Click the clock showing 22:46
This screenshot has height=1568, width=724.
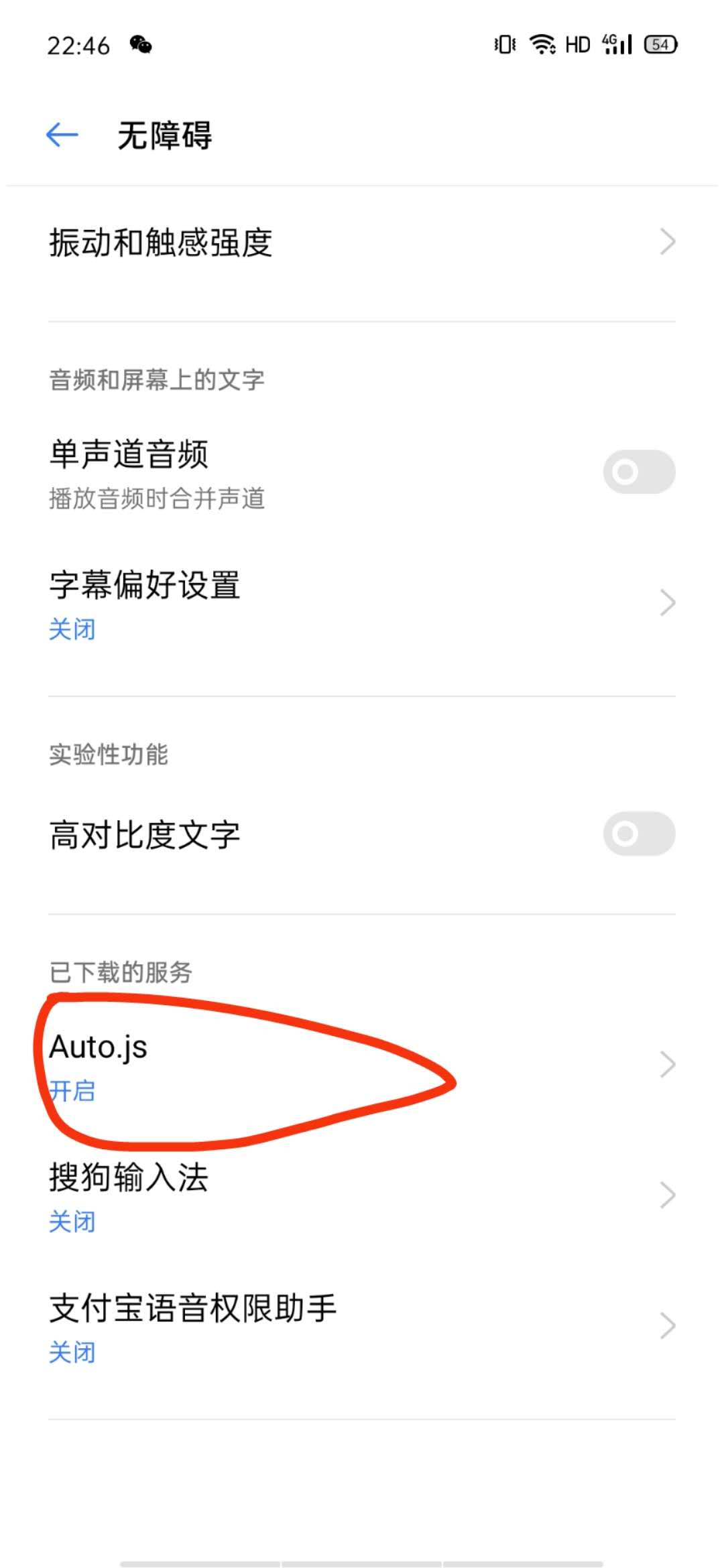[80, 46]
